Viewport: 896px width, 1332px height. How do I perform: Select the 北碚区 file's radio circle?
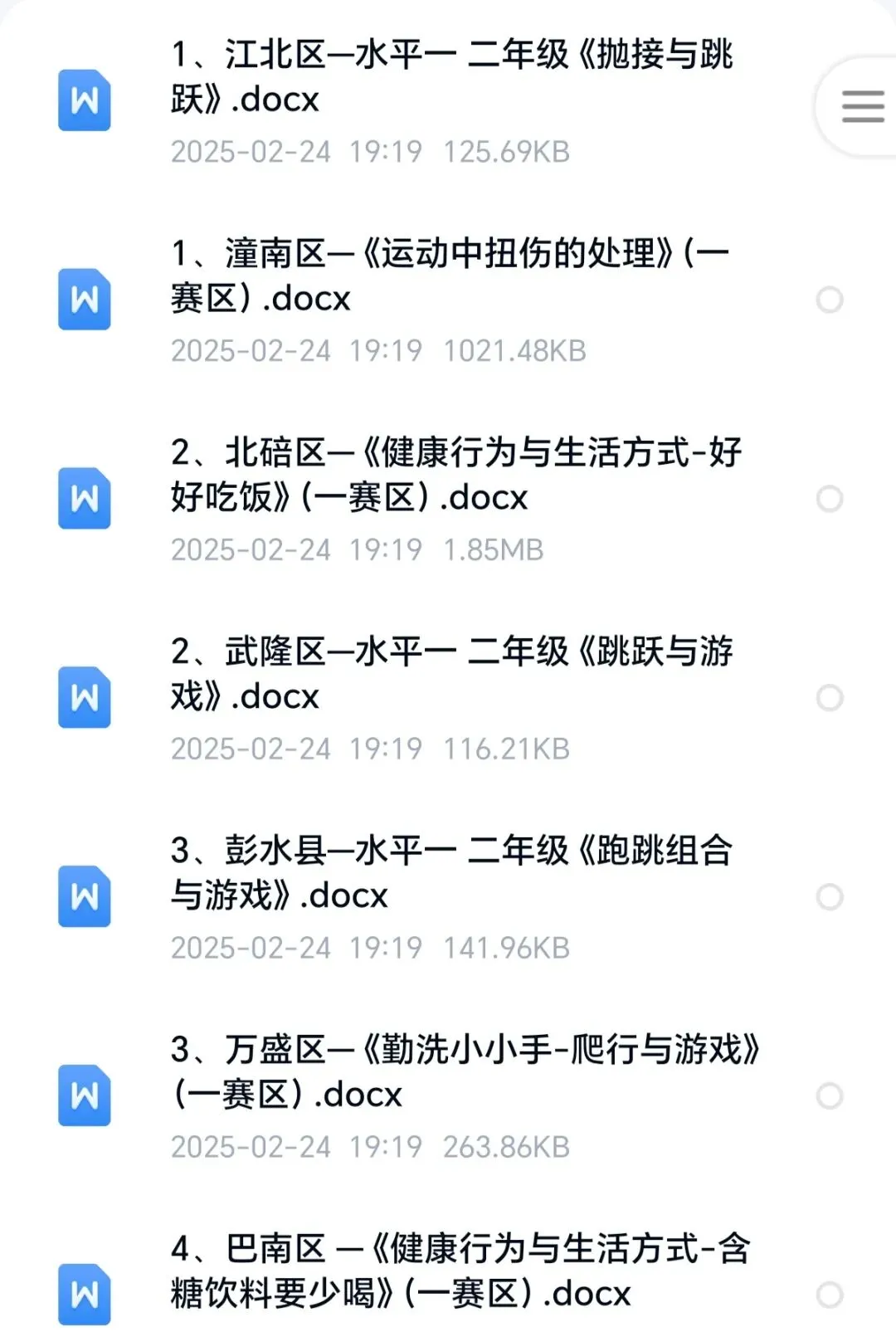click(830, 499)
